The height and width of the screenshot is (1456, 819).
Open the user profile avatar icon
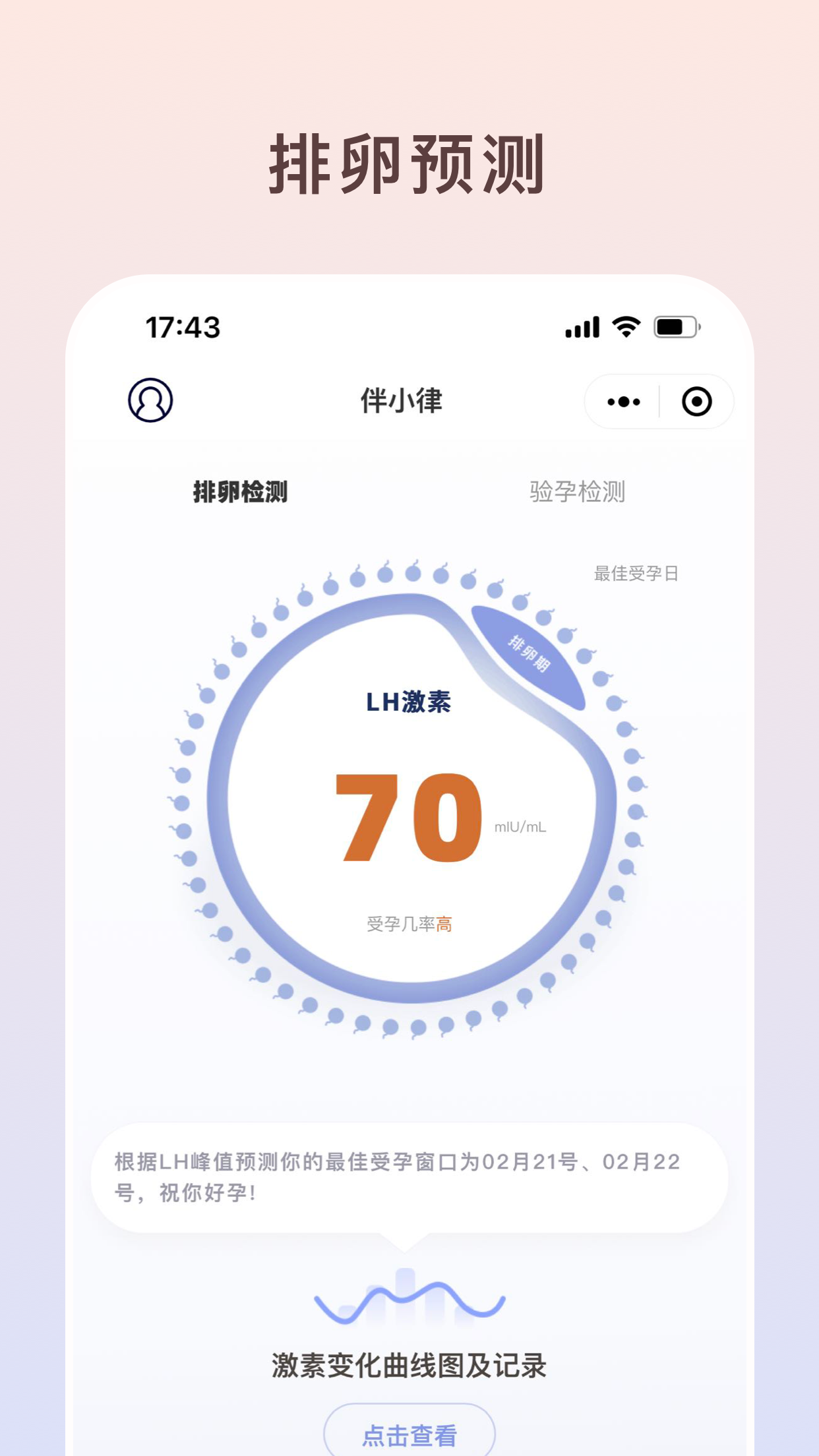[150, 401]
